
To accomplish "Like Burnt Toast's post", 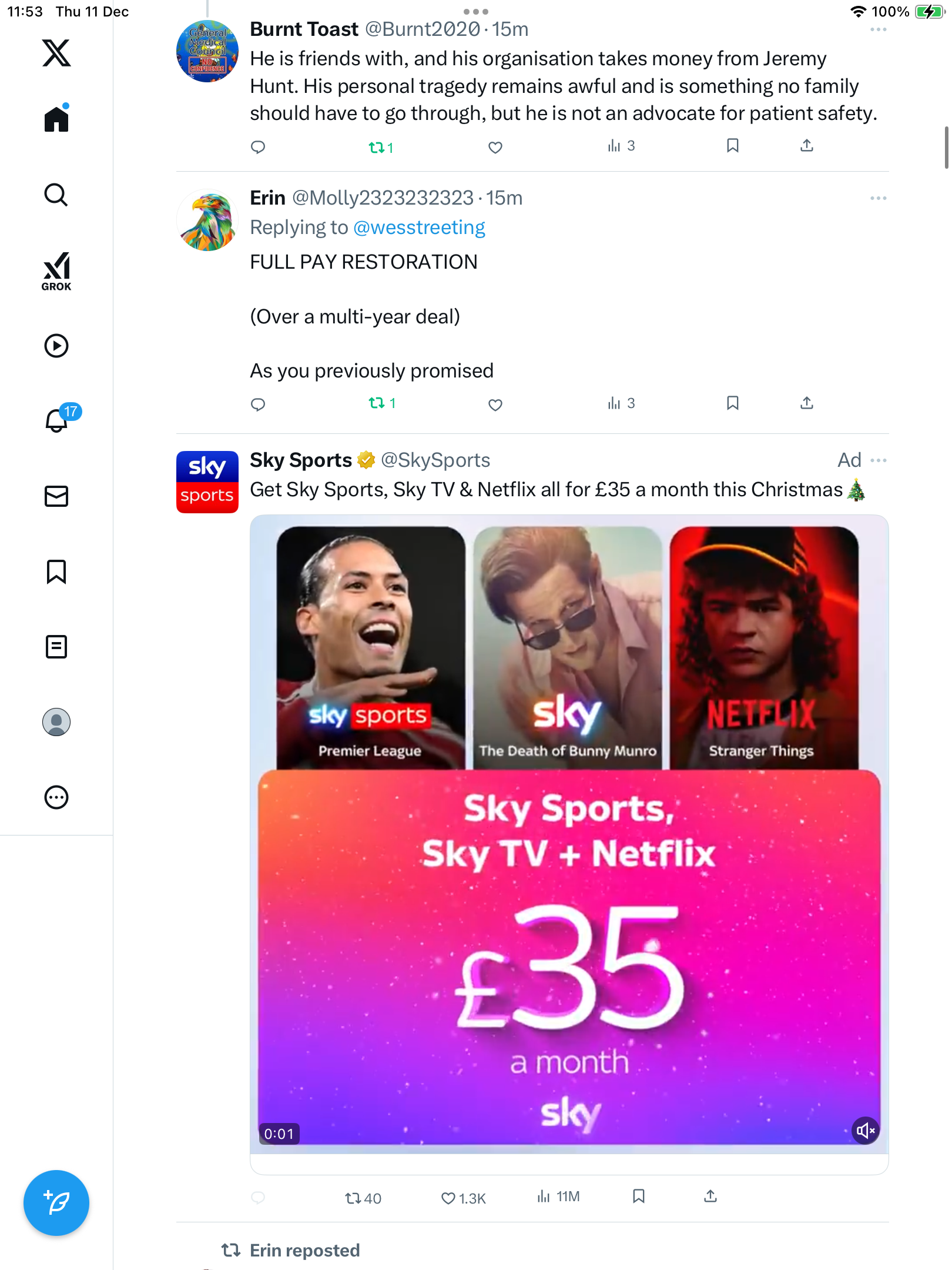I will (495, 147).
